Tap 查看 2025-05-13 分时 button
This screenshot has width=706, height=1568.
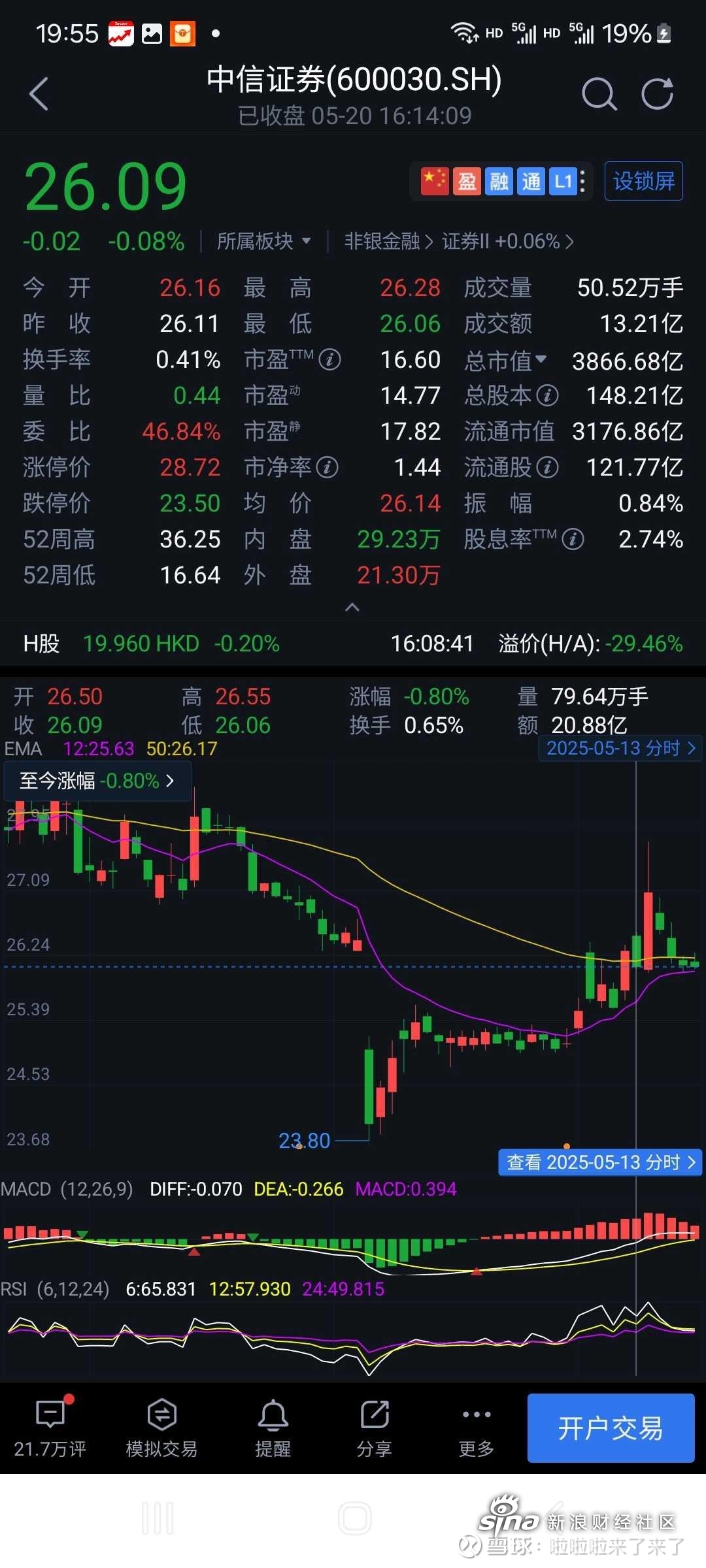click(599, 1162)
